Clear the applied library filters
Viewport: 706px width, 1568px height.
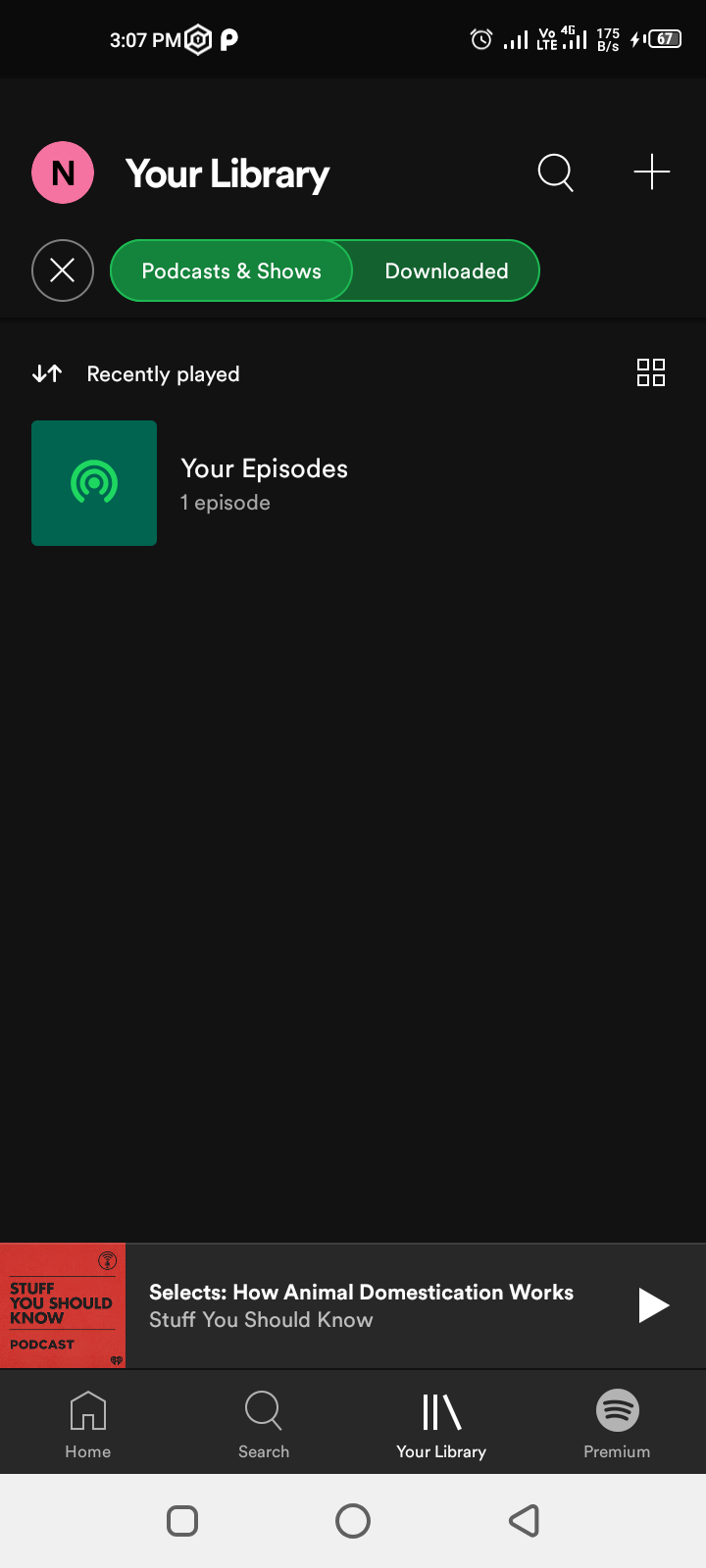63,270
